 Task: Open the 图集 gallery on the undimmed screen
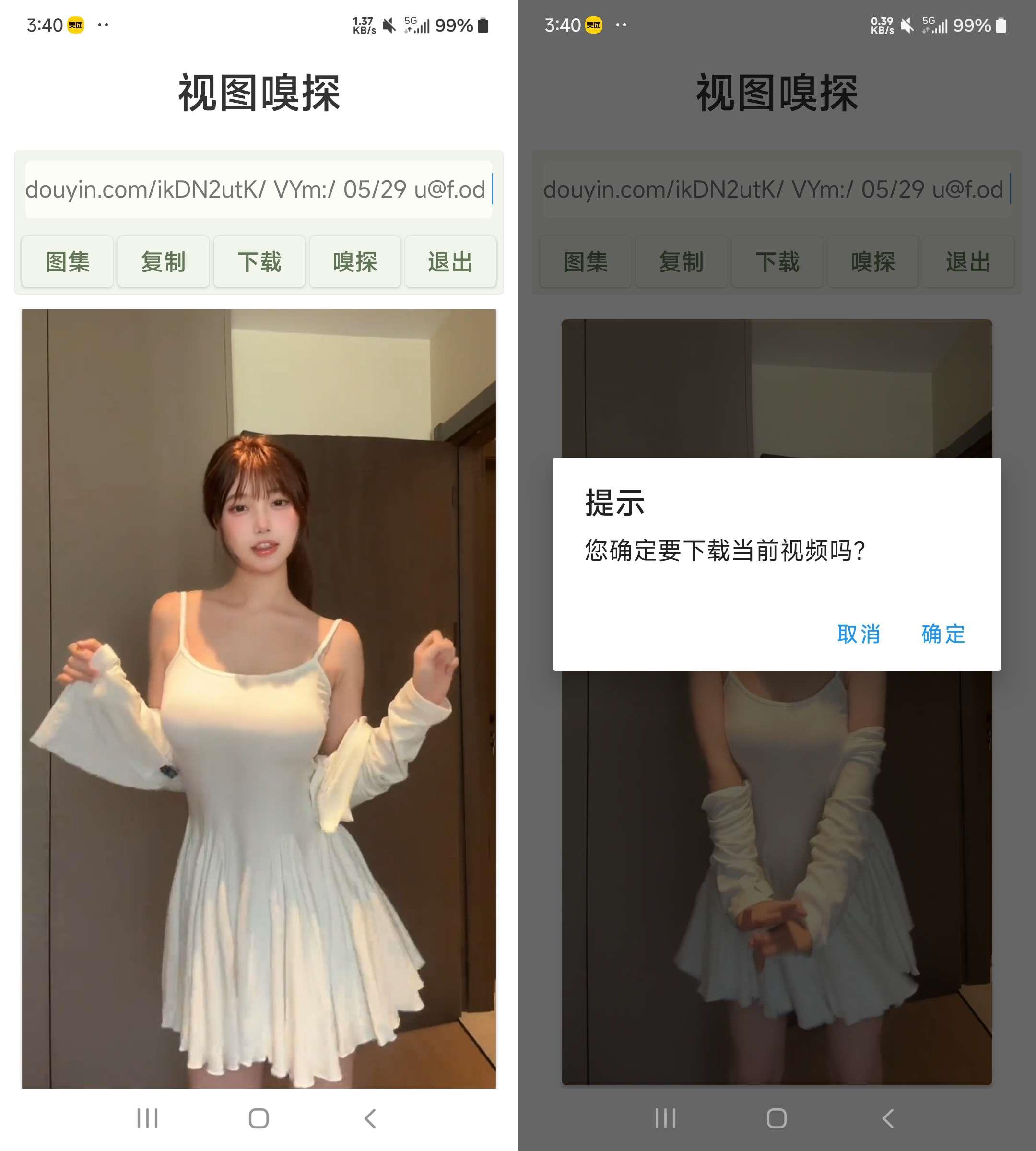(67, 262)
